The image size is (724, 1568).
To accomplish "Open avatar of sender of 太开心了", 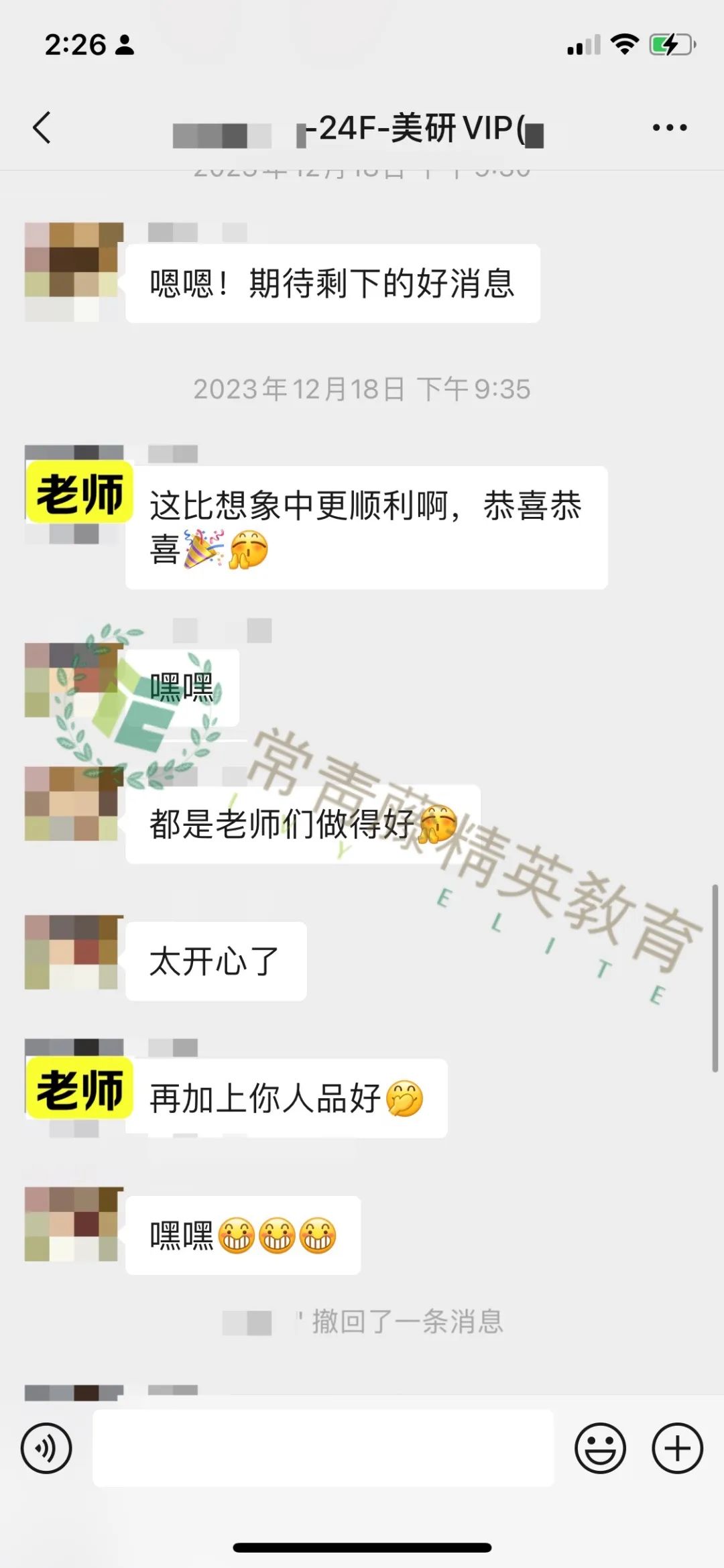I will (x=74, y=952).
